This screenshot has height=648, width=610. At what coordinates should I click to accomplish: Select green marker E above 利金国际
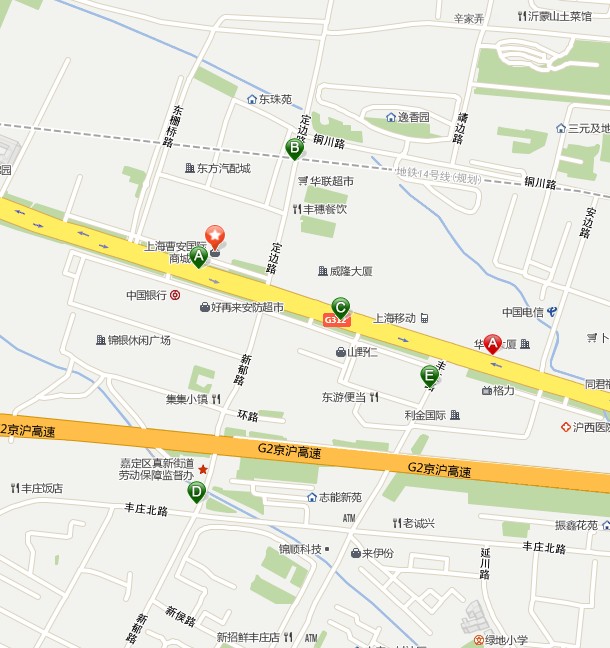click(x=429, y=375)
